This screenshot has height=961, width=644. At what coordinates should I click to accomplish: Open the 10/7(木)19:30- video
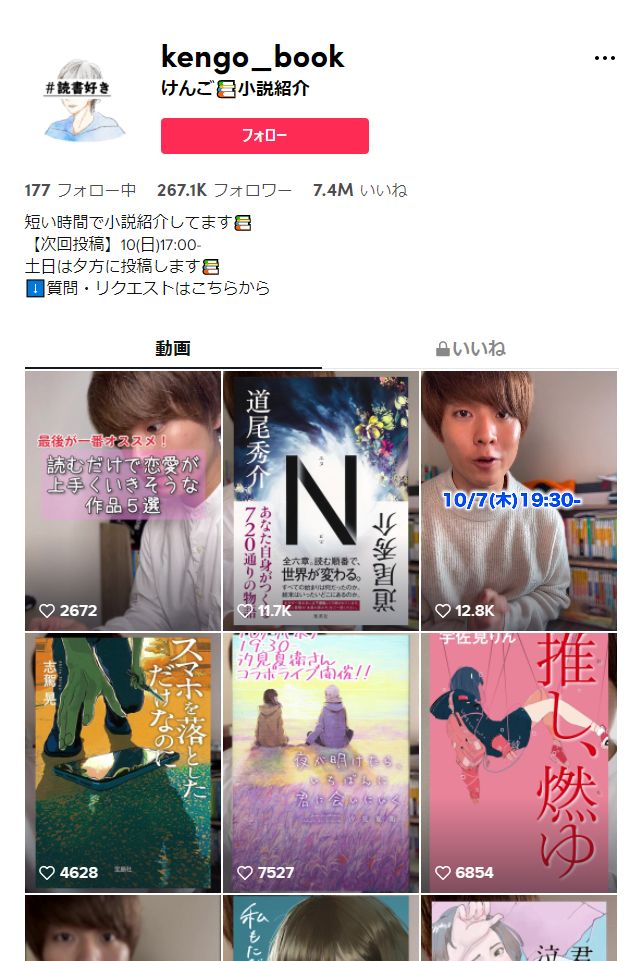pos(518,500)
